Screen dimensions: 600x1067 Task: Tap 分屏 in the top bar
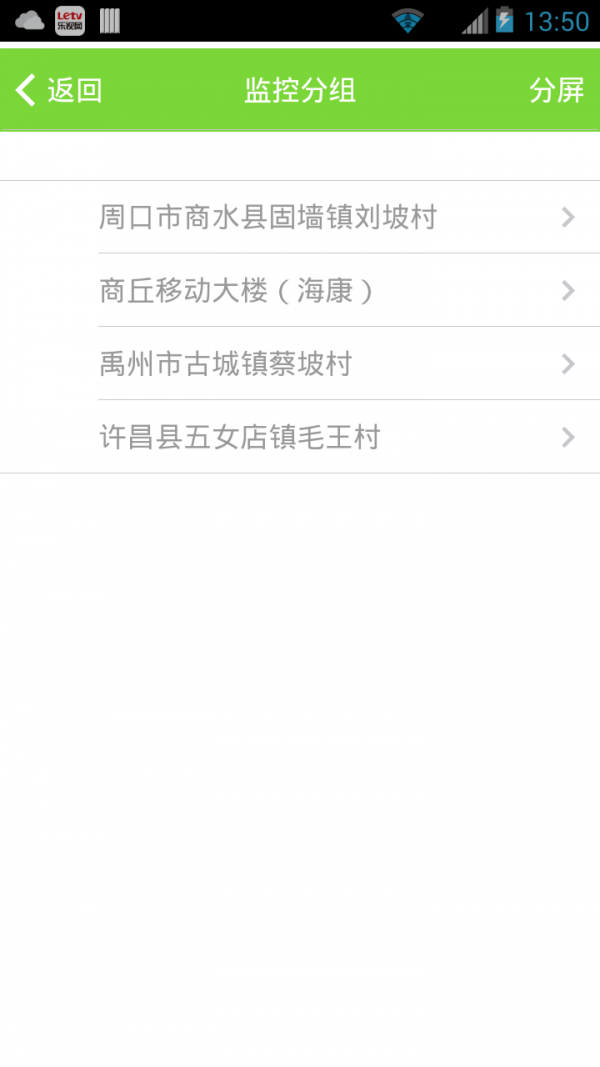(556, 90)
